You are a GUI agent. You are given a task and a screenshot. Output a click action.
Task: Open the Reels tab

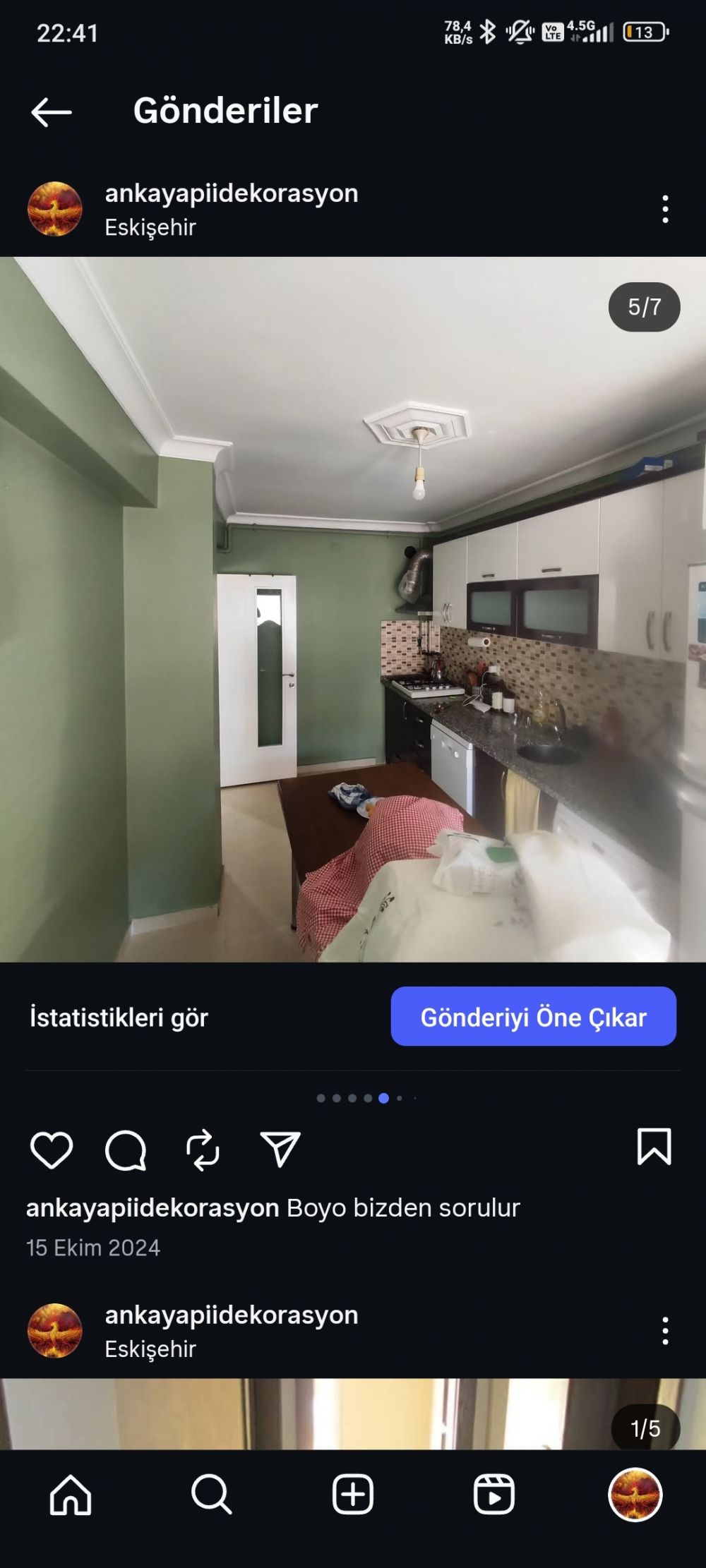pyautogui.click(x=493, y=1495)
